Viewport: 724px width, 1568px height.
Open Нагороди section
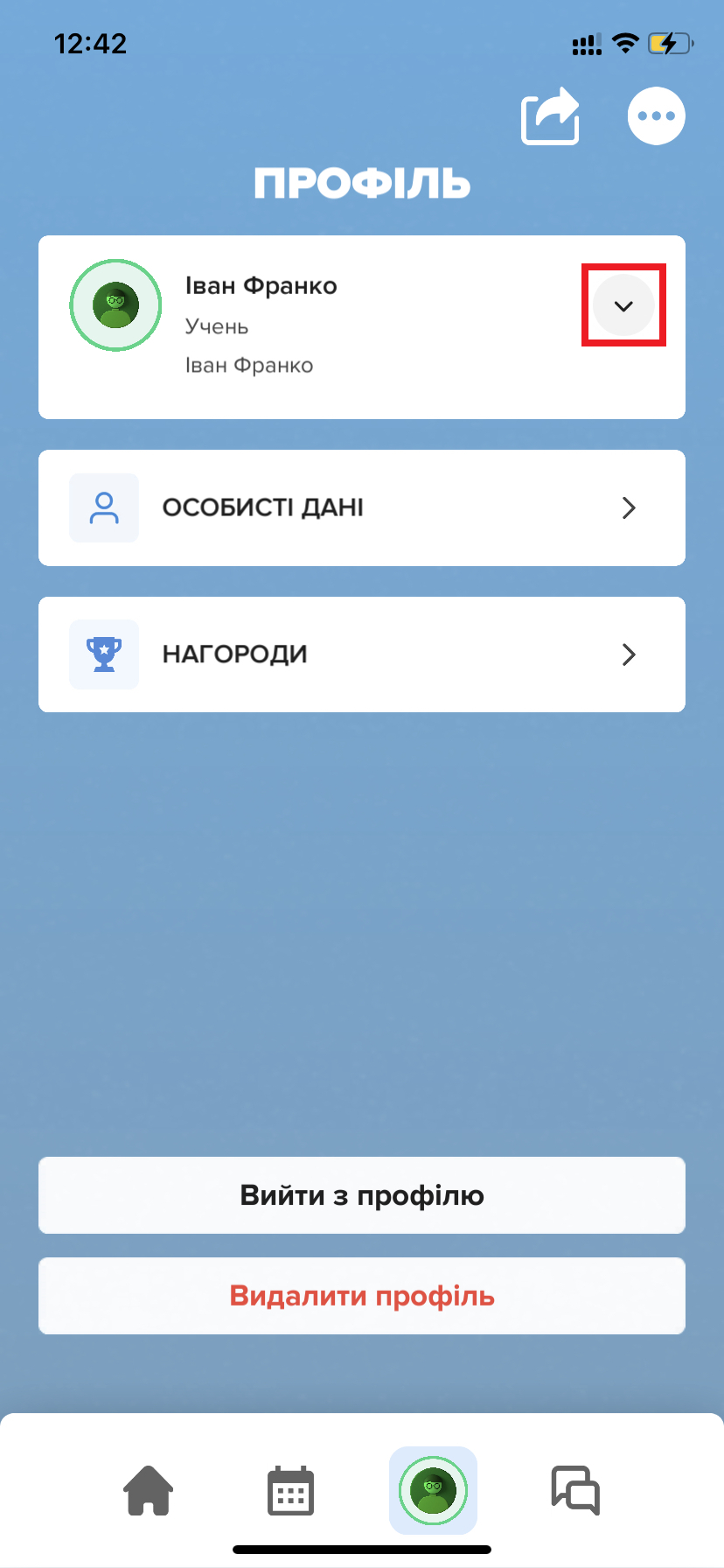[x=362, y=654]
